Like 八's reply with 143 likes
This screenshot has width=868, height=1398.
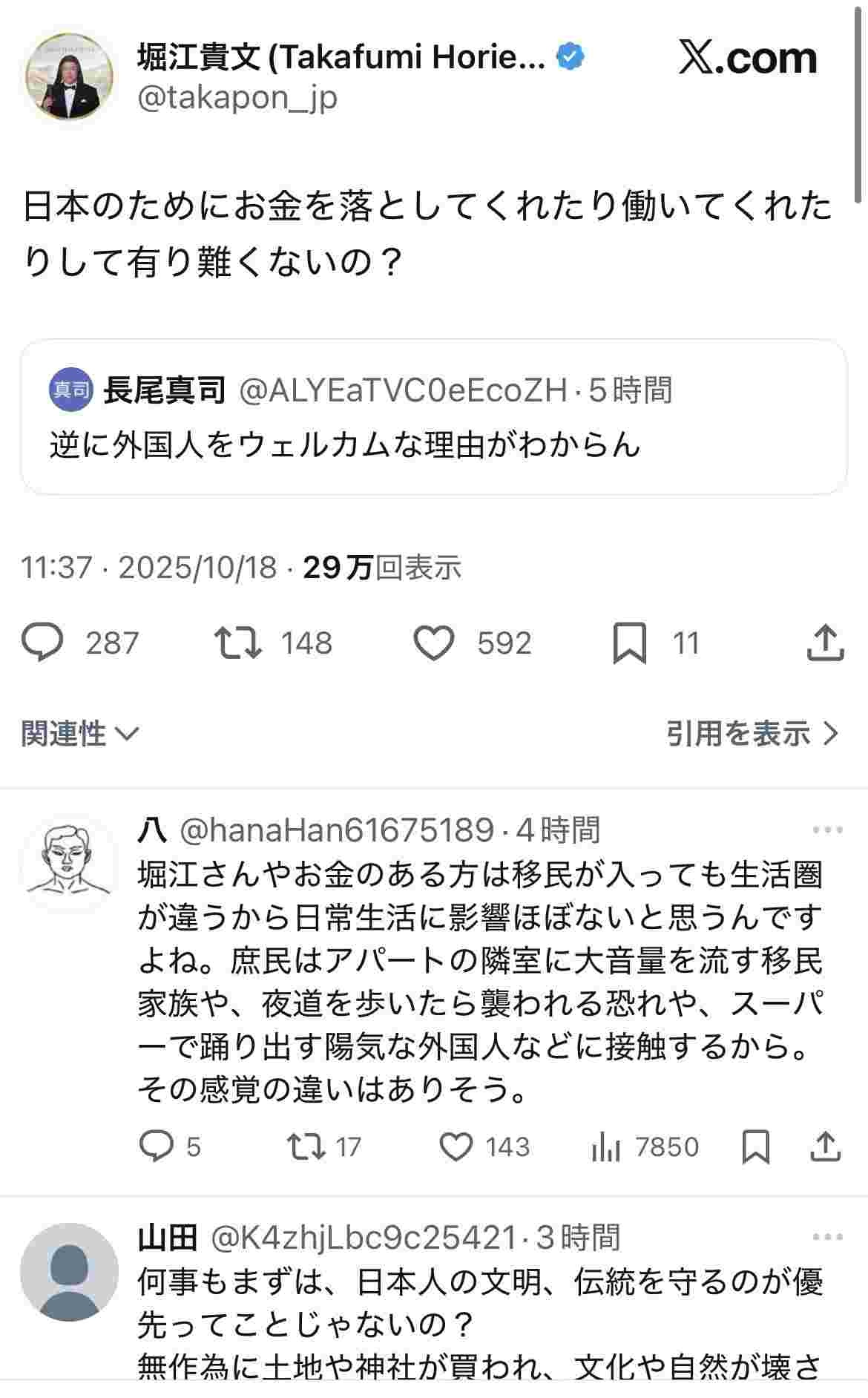pos(456,1146)
